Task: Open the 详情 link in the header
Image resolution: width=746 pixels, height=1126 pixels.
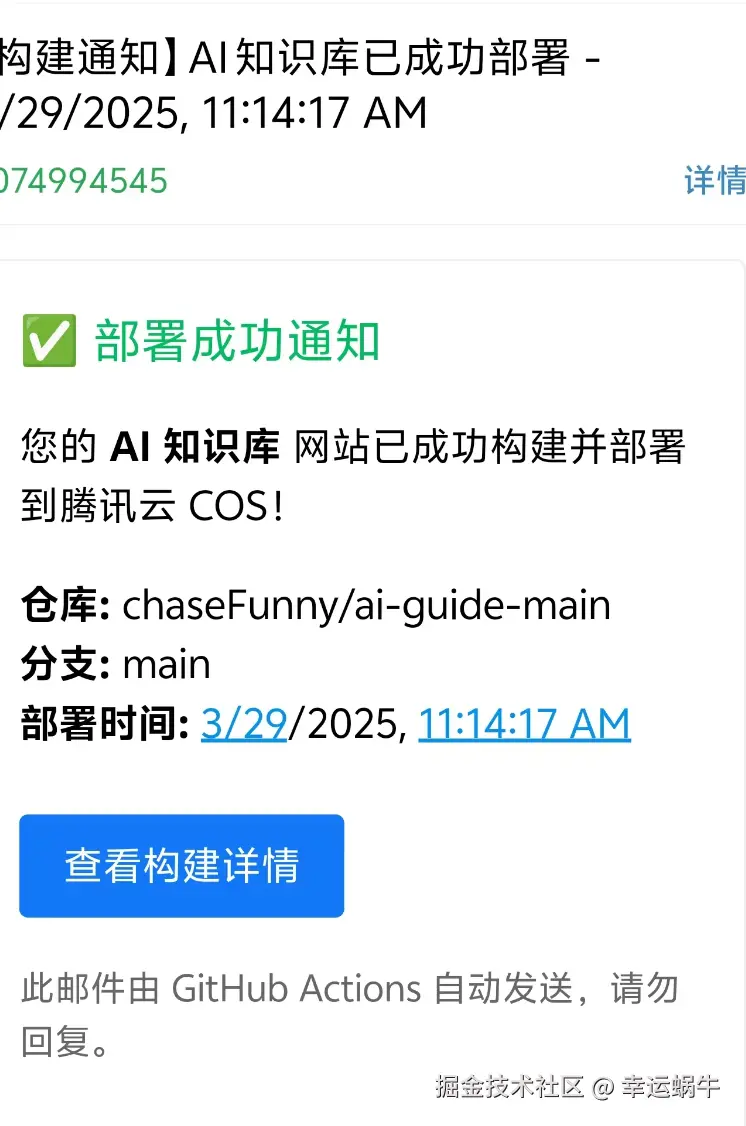Action: [x=714, y=181]
